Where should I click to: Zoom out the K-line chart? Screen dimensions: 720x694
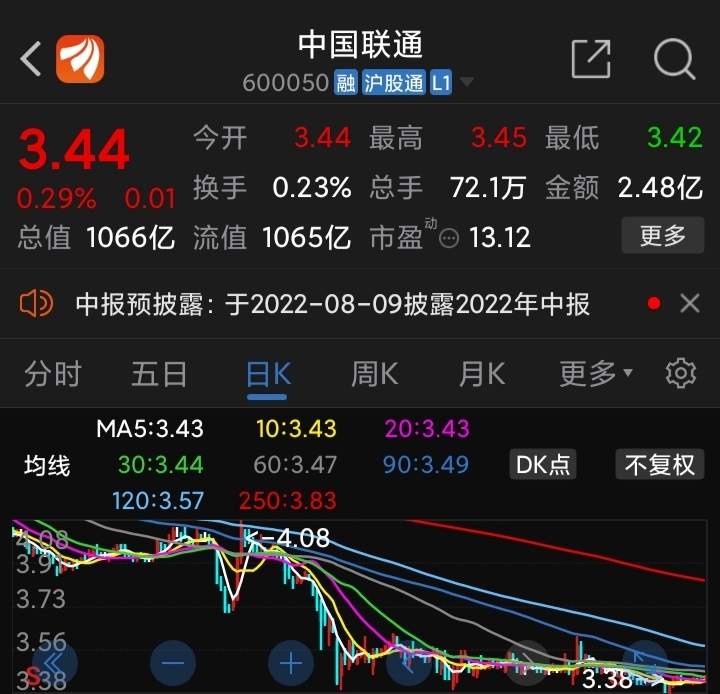point(173,662)
